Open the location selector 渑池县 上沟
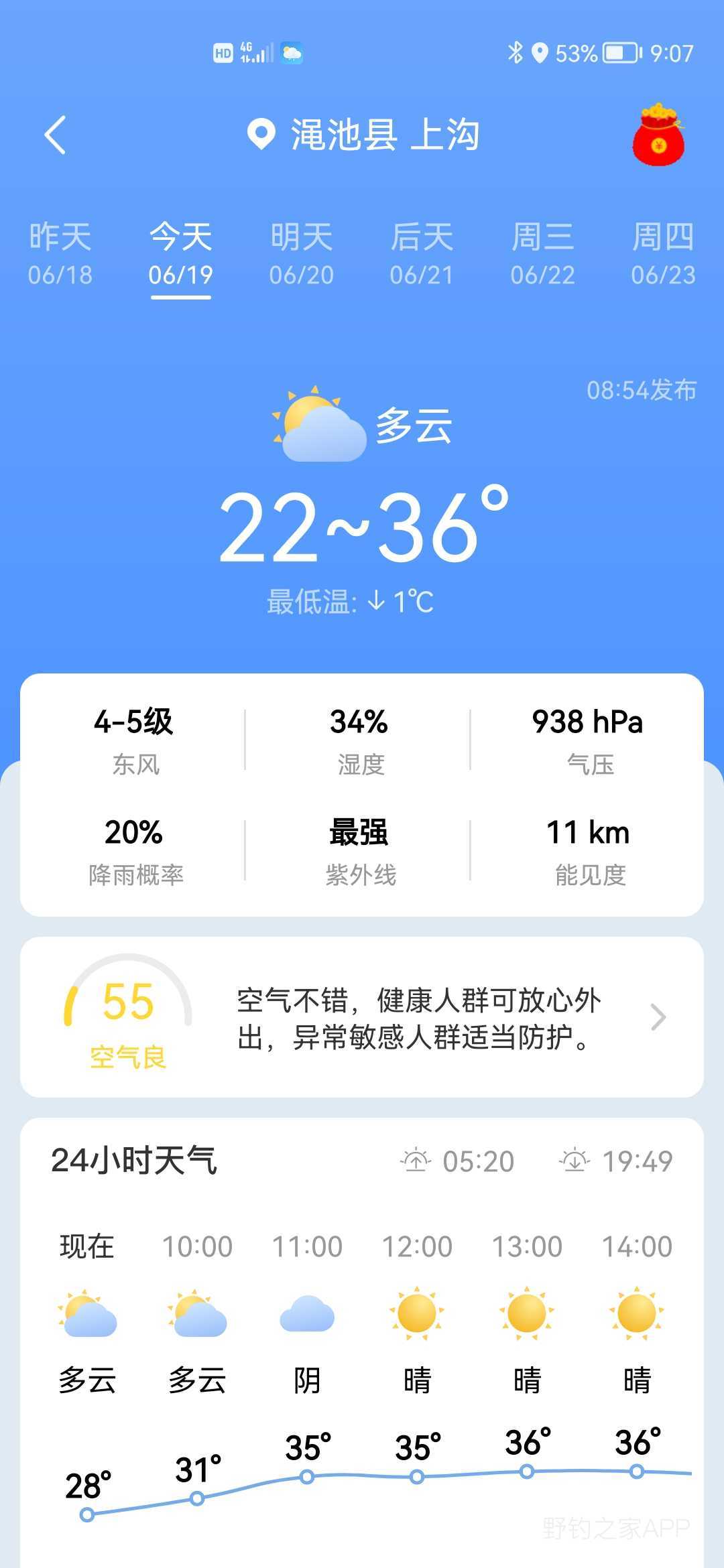Screen dimensions: 724x1568 point(363,135)
